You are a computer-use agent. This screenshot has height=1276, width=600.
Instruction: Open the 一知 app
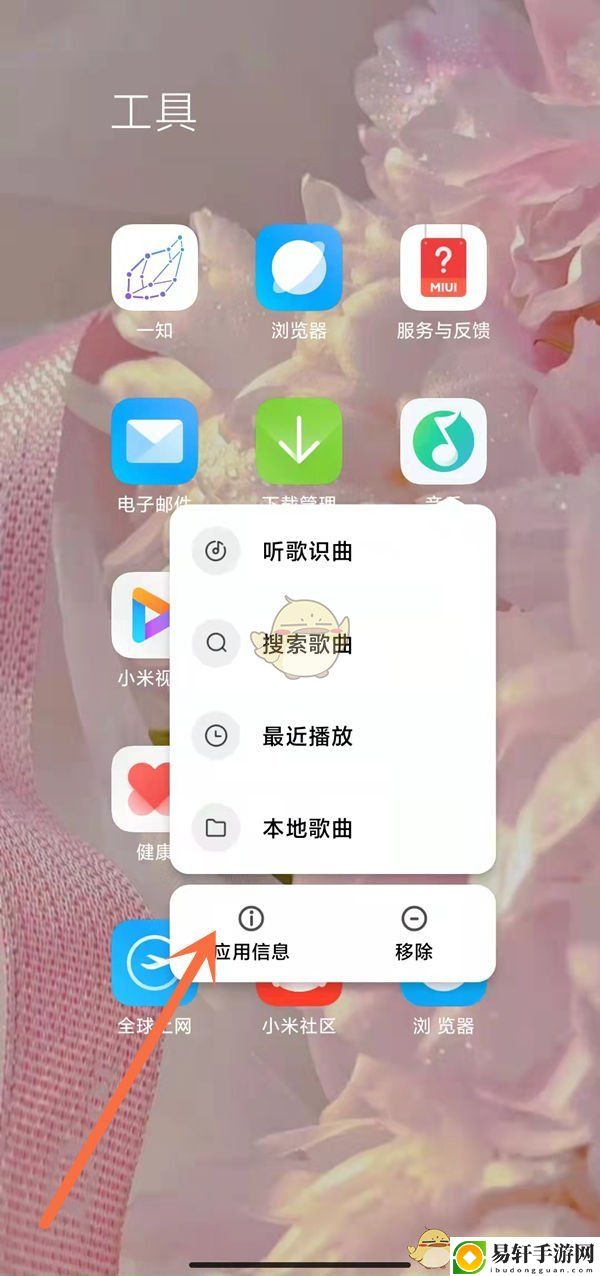pos(154,267)
